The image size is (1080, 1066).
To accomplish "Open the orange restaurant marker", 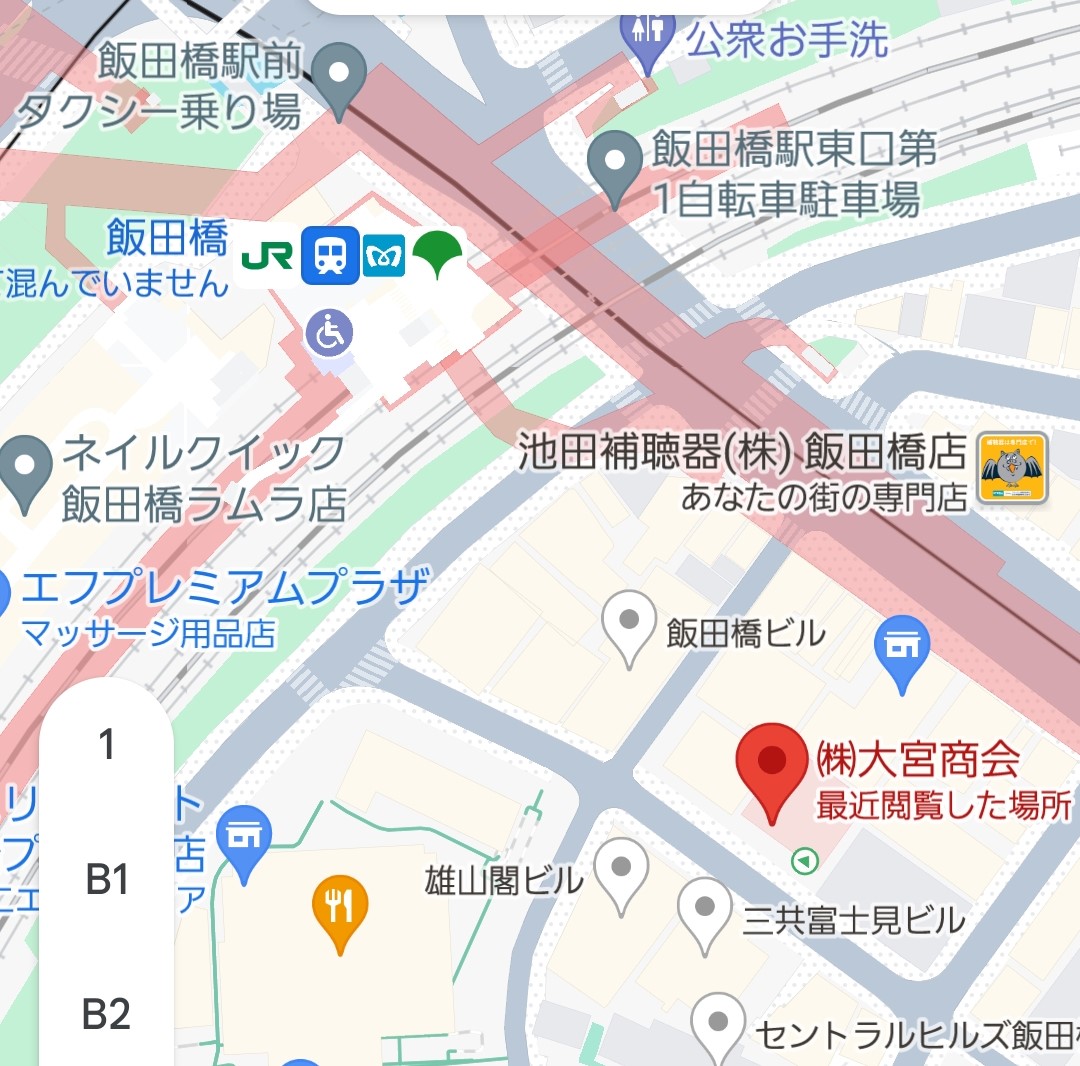I will click(340, 908).
